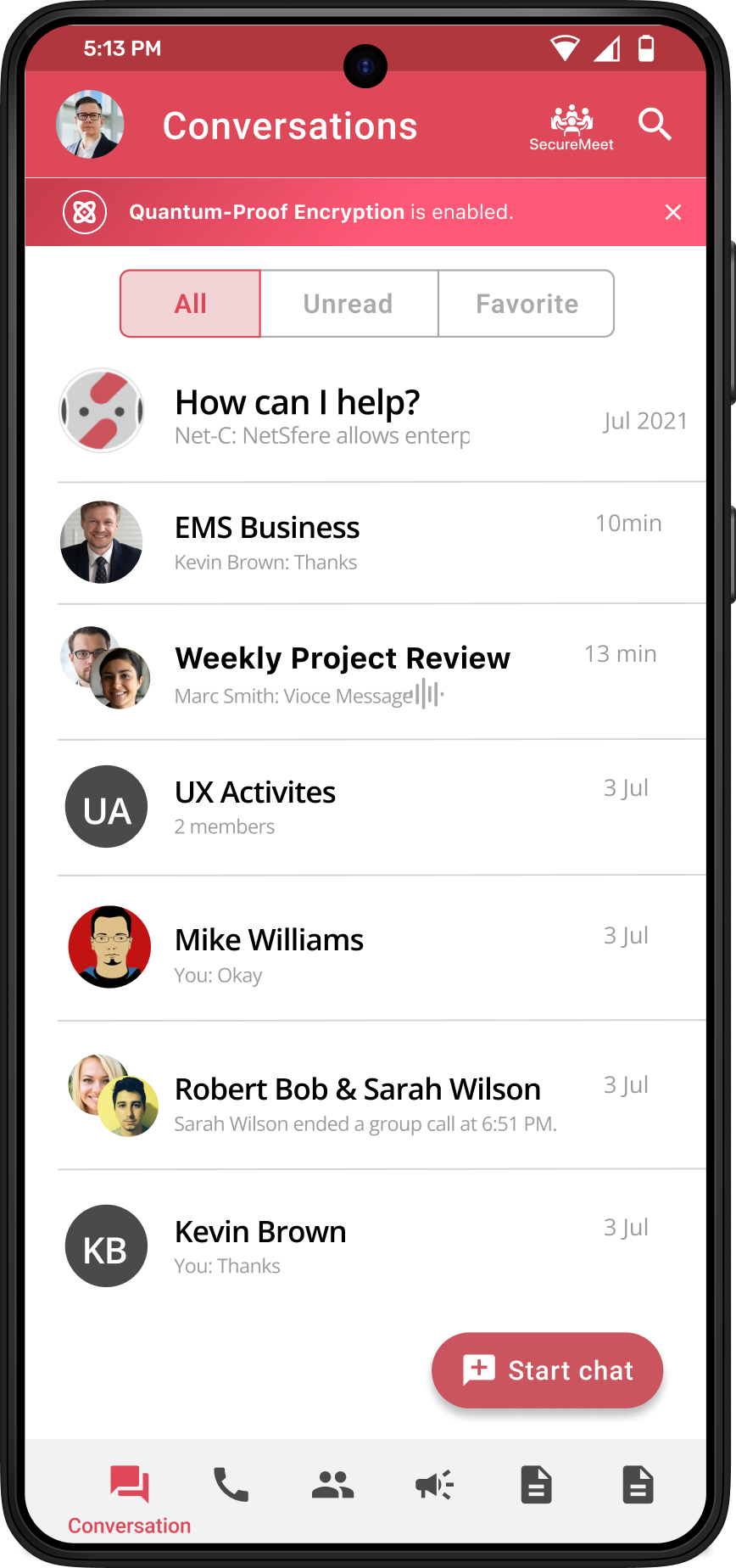Switch to the Favorite filter

(x=527, y=304)
